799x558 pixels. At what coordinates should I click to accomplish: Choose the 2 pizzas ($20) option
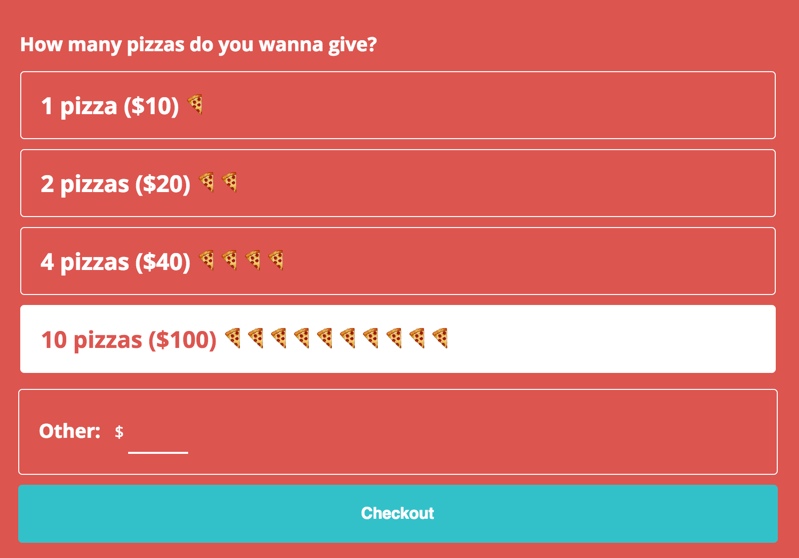click(397, 183)
